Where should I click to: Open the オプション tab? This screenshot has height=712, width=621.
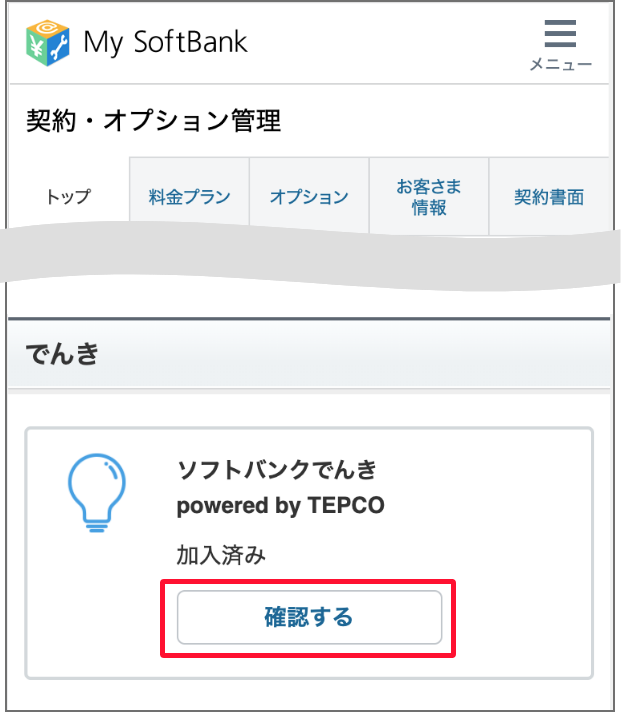(309, 196)
